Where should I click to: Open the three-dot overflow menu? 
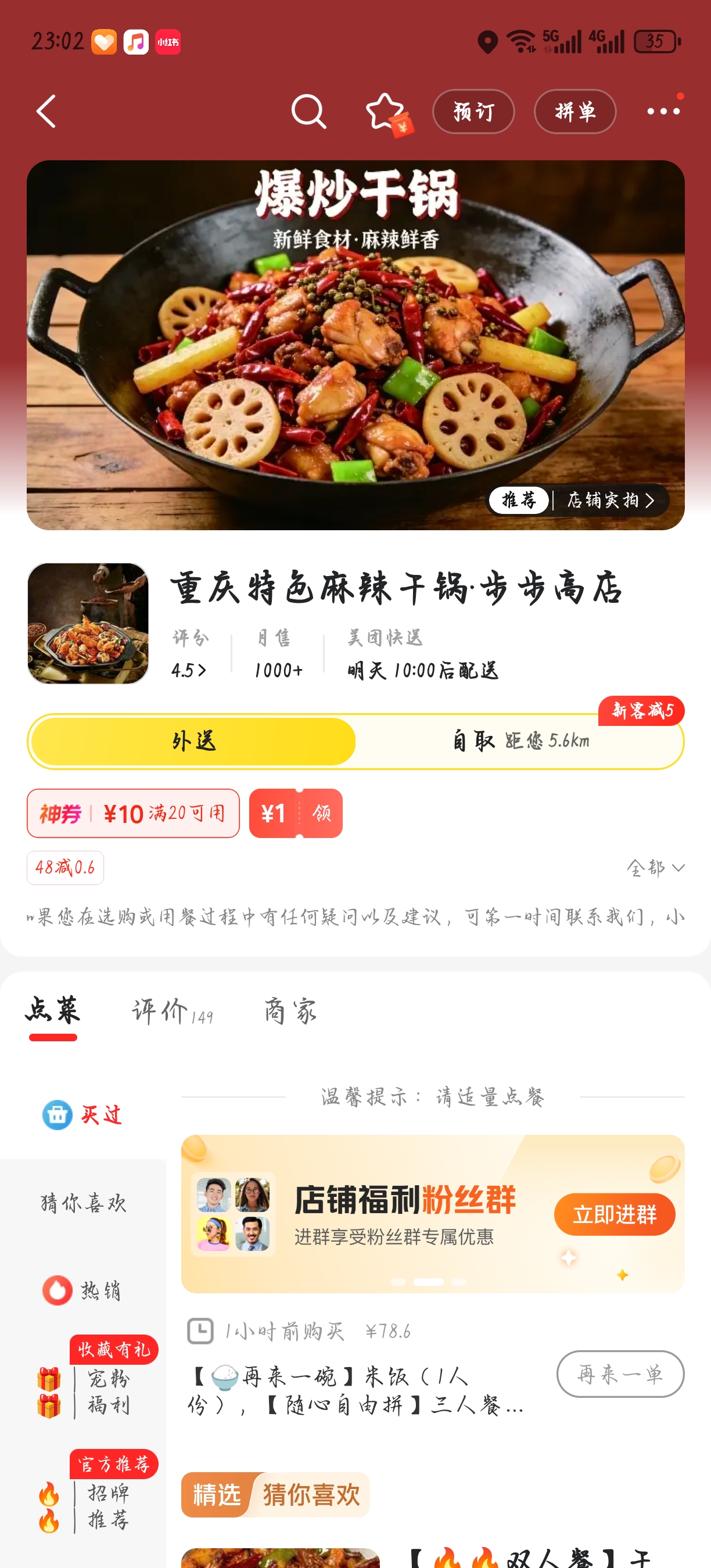coord(663,112)
